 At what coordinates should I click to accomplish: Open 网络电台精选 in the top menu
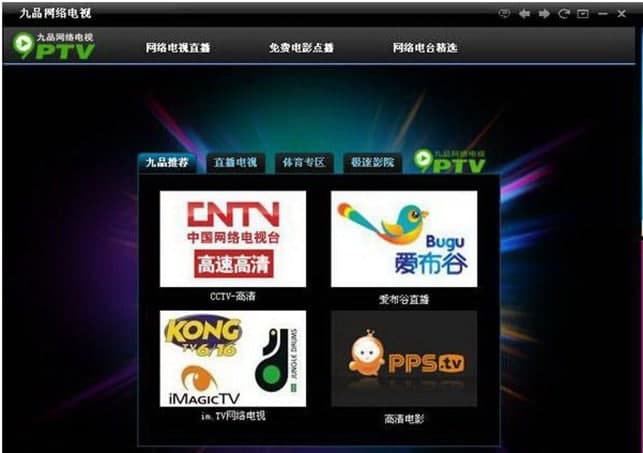[x=425, y=48]
